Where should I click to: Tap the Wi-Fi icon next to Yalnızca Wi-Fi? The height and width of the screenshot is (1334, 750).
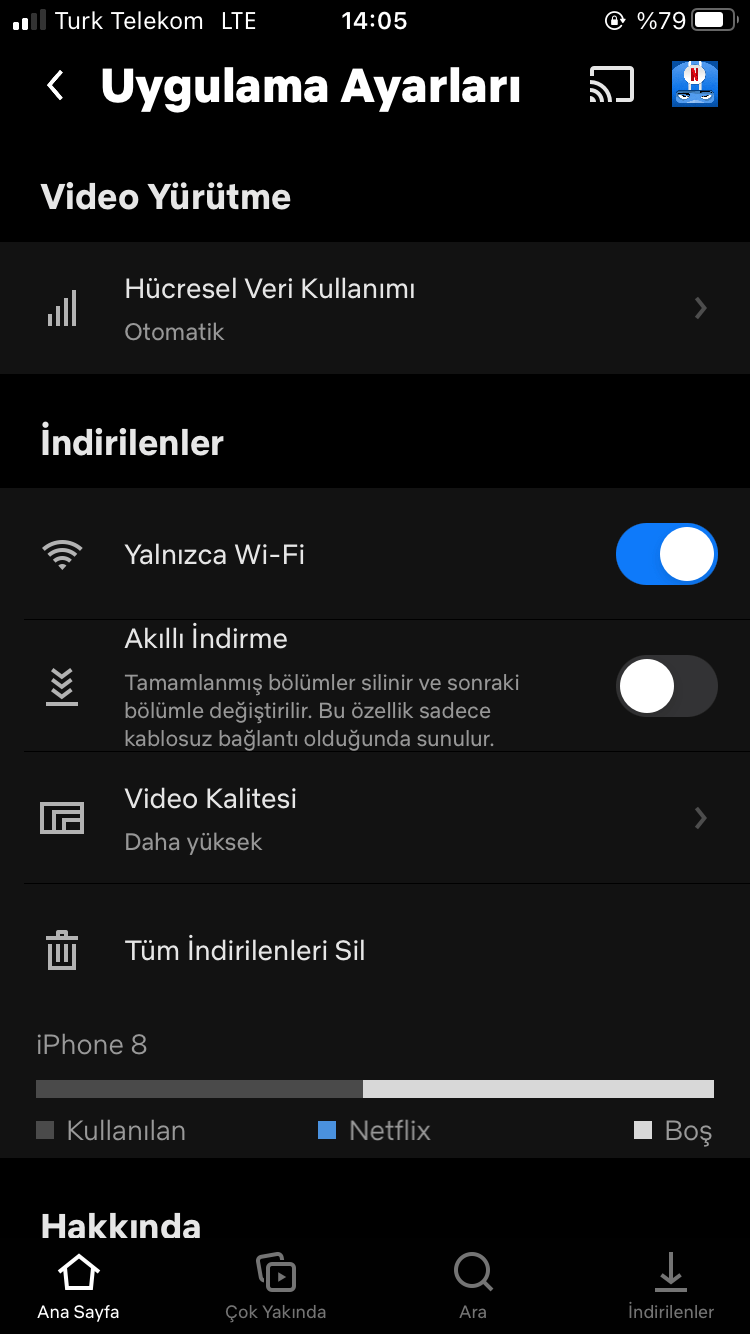[x=62, y=554]
